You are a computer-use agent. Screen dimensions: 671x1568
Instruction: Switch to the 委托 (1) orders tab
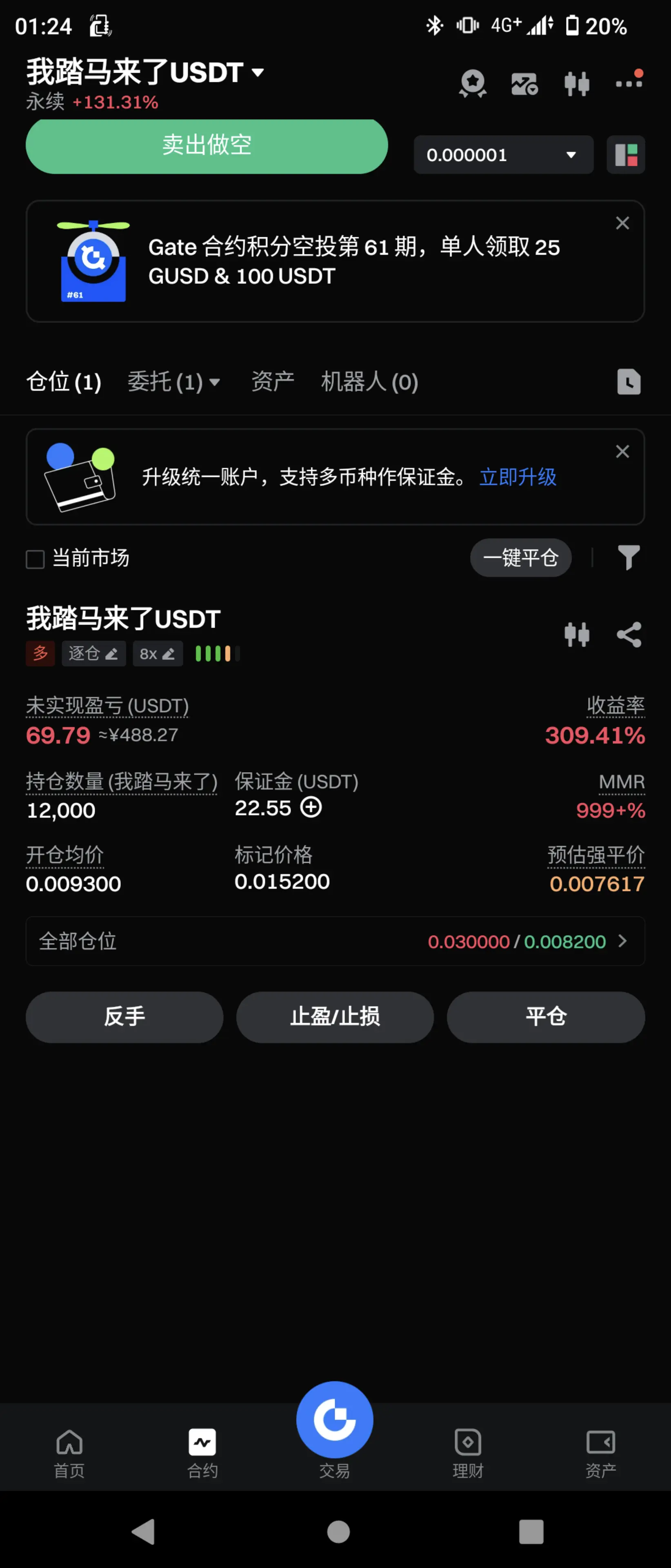click(x=173, y=382)
